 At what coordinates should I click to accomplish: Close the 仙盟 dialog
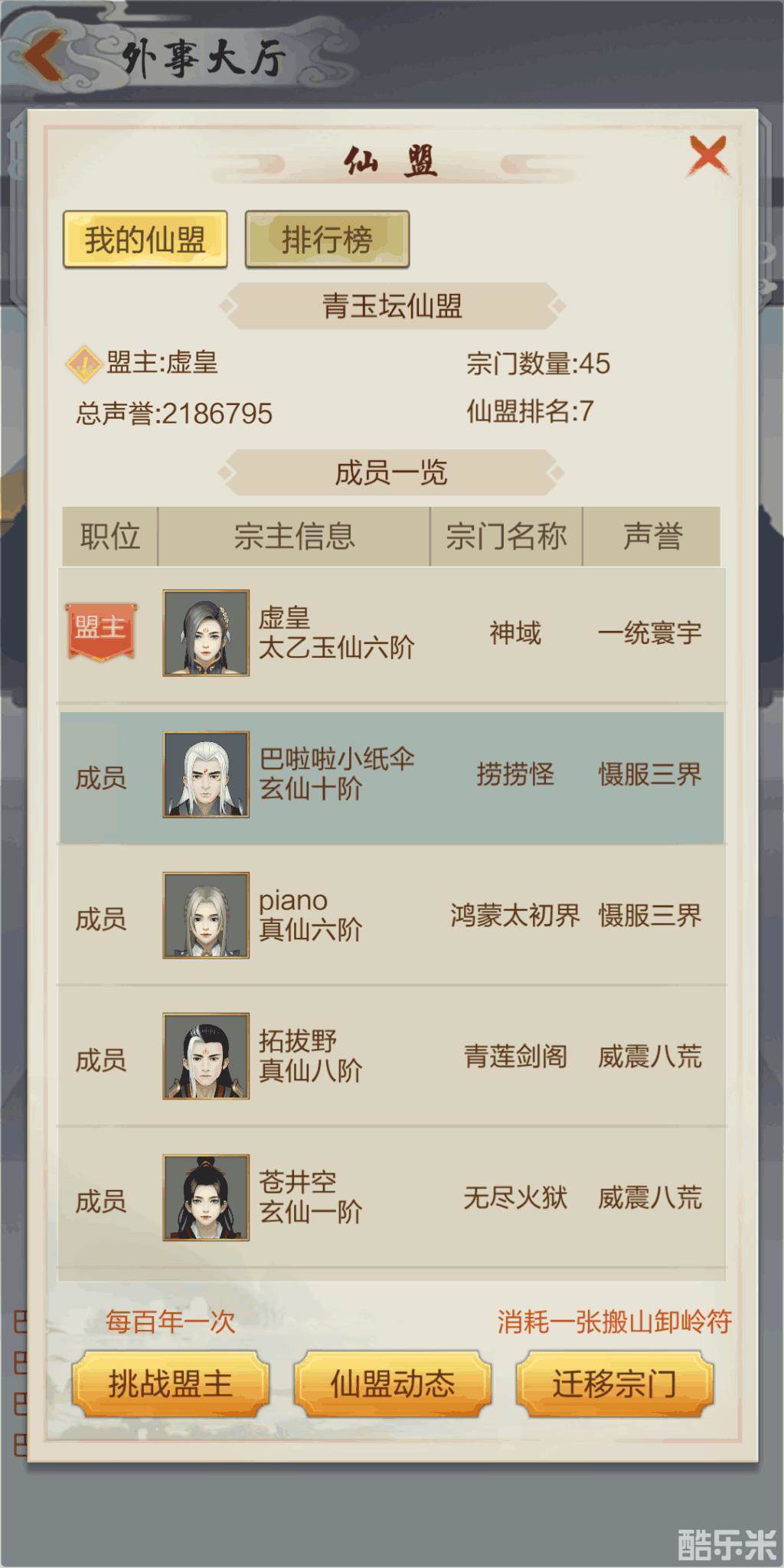pos(707,156)
